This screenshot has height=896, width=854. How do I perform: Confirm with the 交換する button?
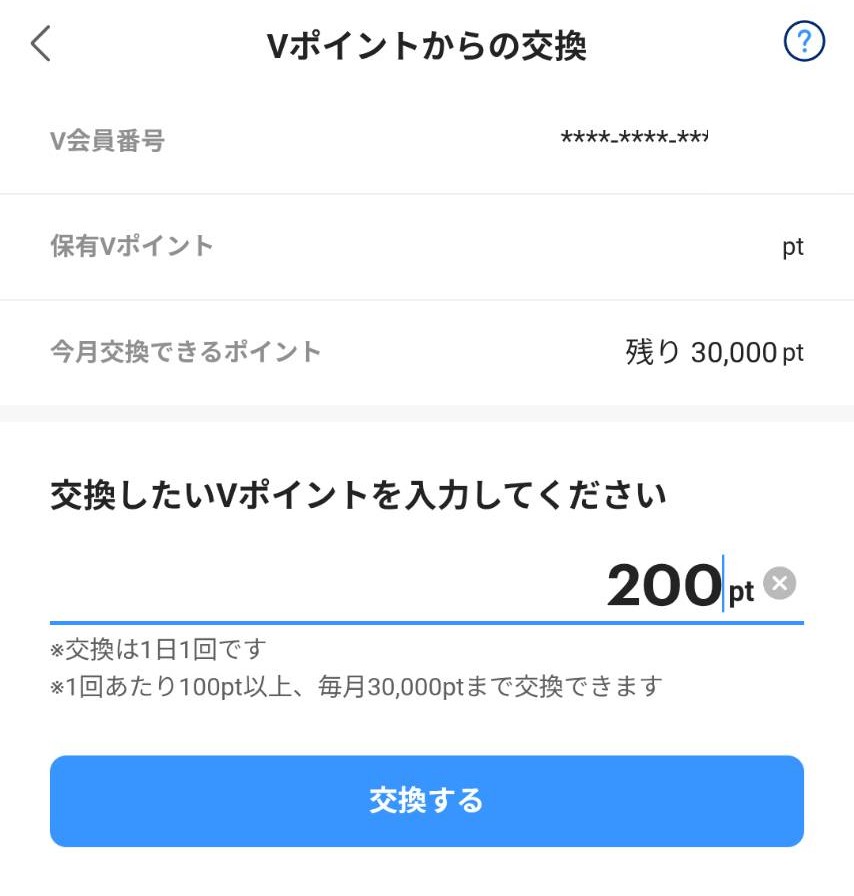(x=427, y=801)
